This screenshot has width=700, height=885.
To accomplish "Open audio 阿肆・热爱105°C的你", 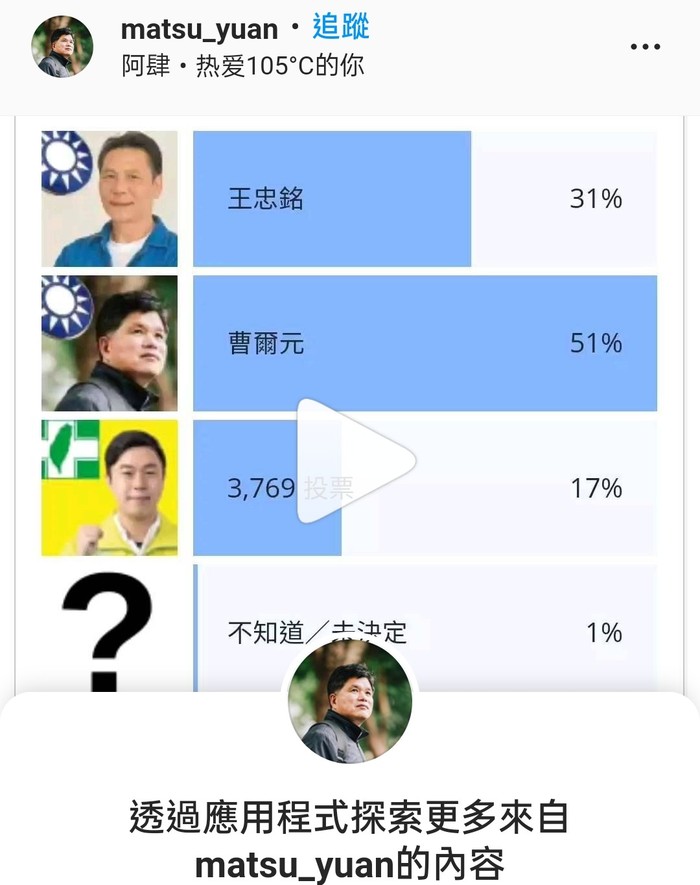I will click(243, 66).
